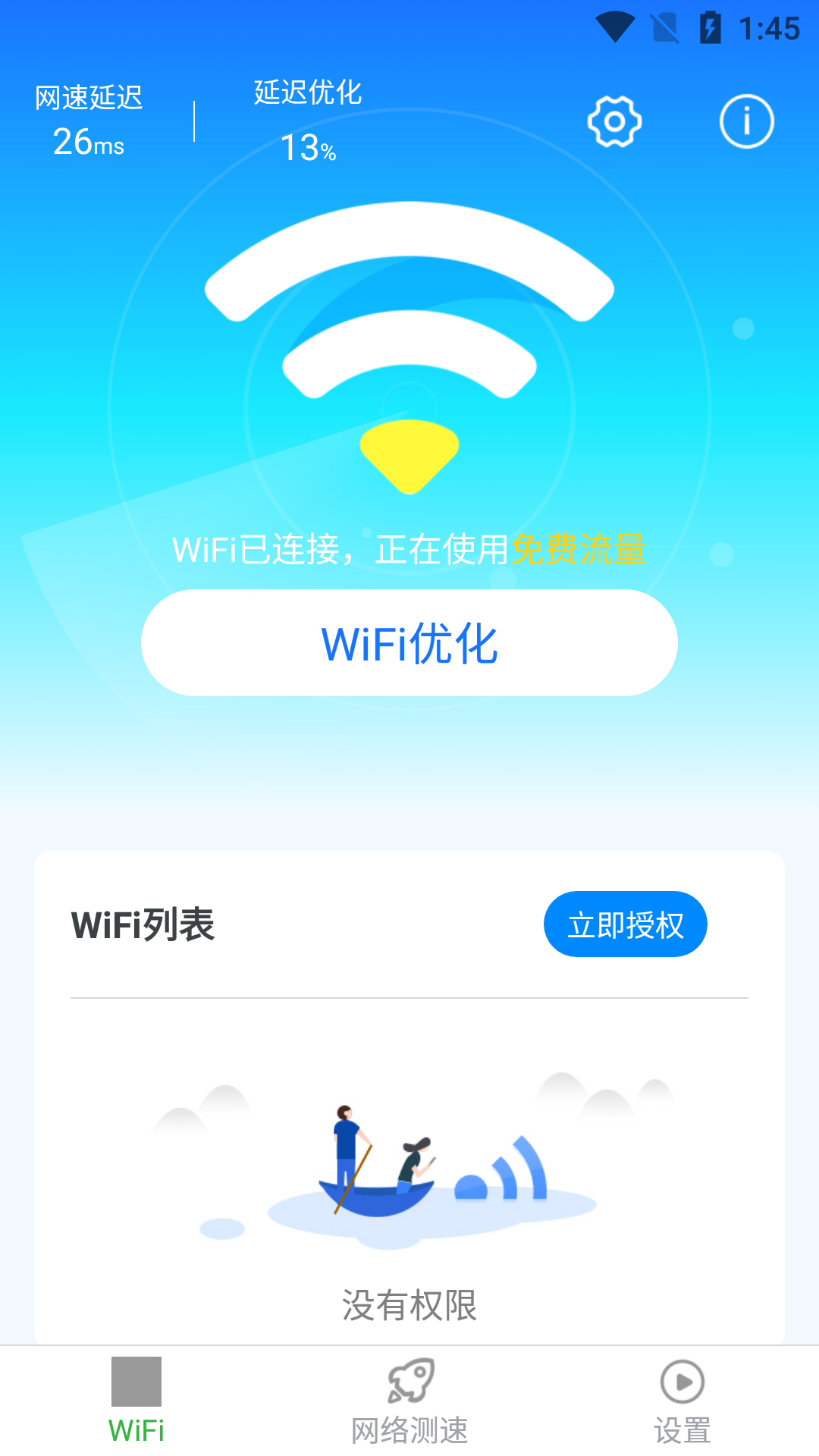819x1456 pixels.
Task: Tap 立即授权 to grant permission
Action: tap(625, 924)
